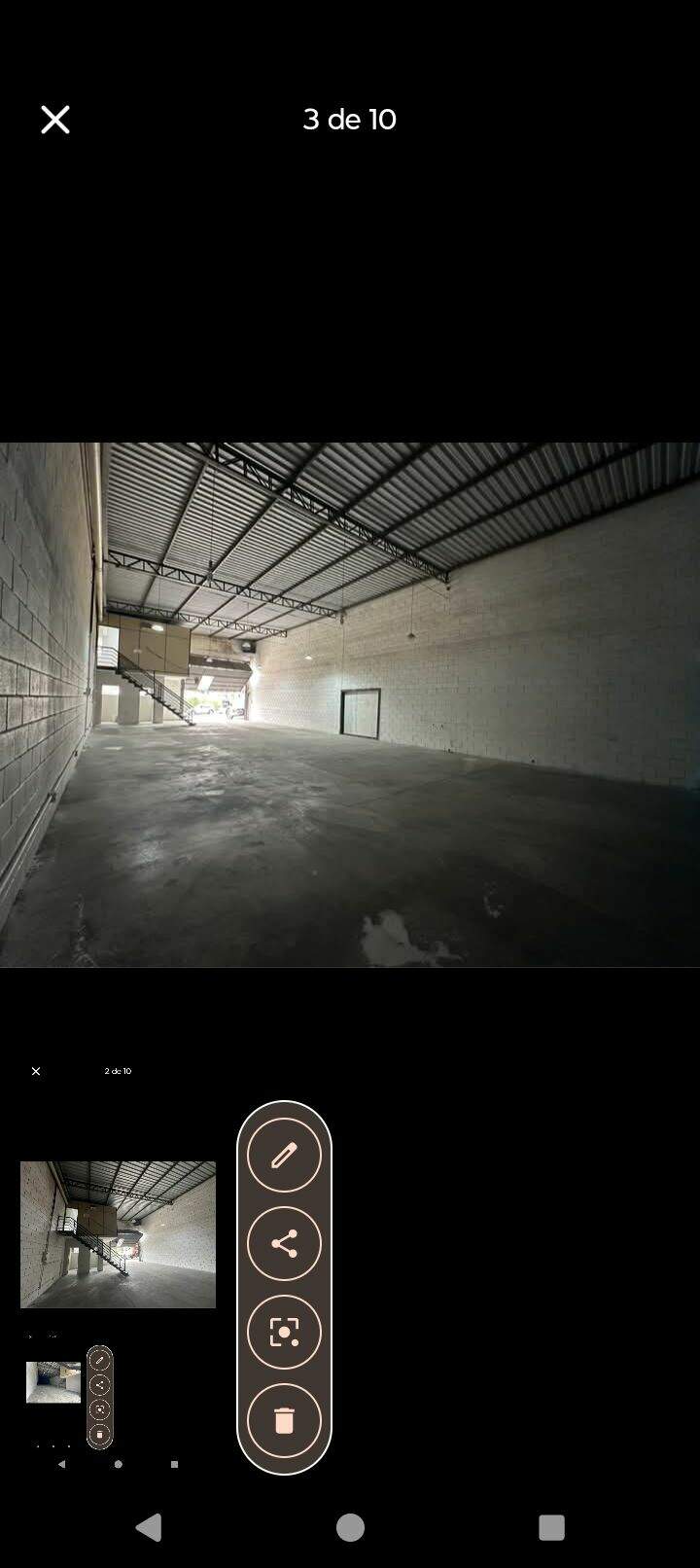Open the screenshot preview thumbnail
This screenshot has height=1568, width=700.
(x=118, y=1265)
